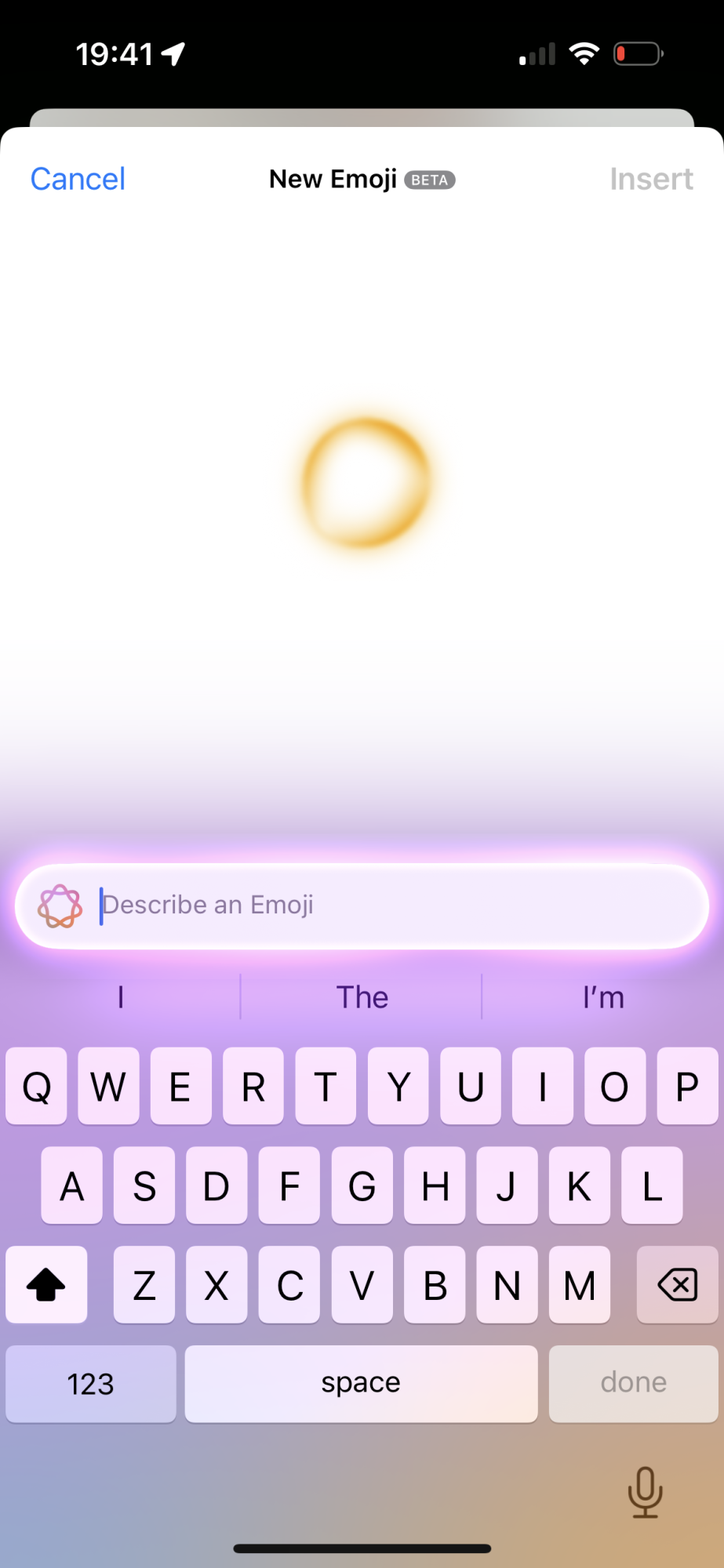Focus the Describe an Emoji field
This screenshot has height=1568, width=724.
point(392,906)
